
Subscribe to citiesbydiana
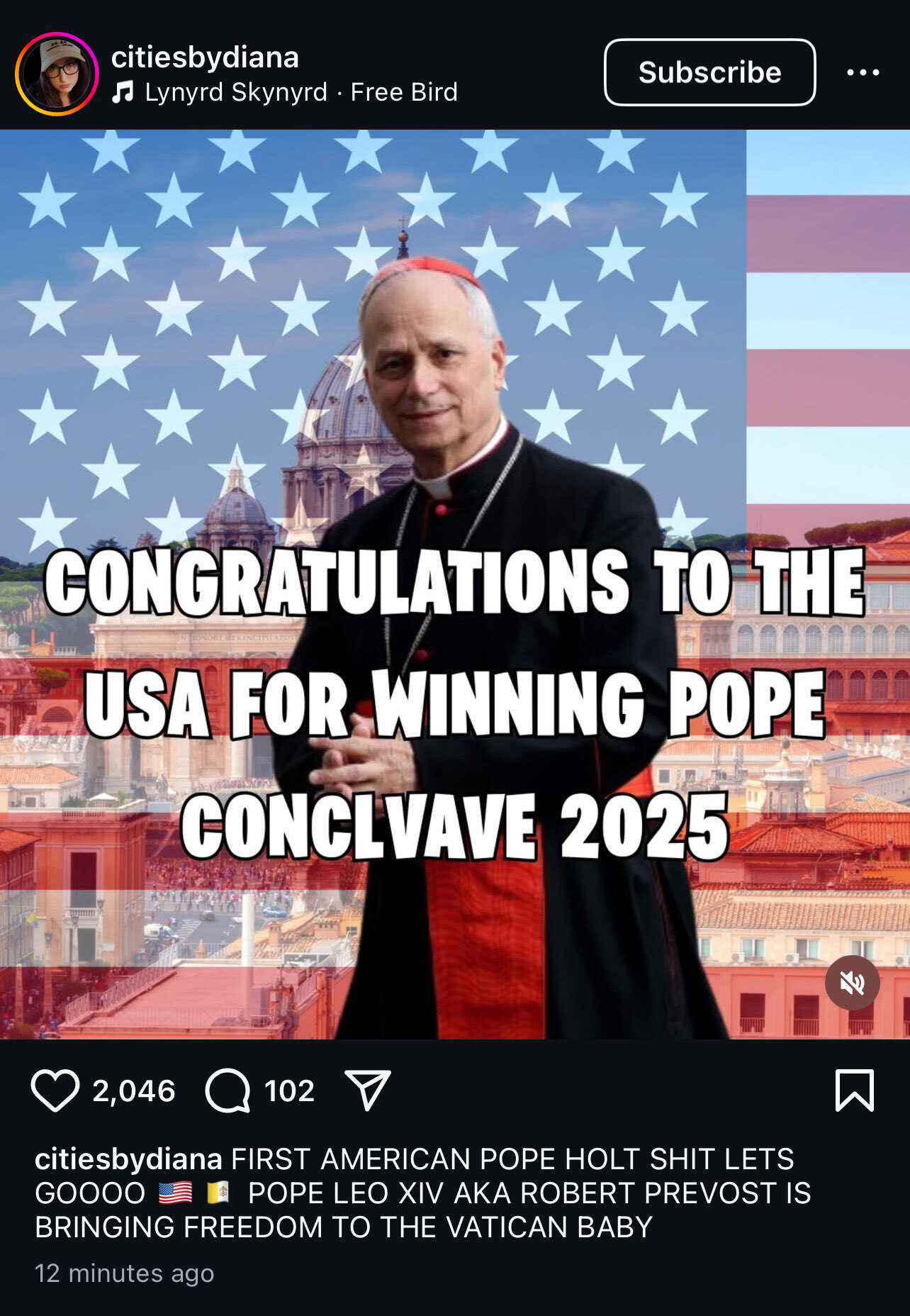(x=709, y=72)
